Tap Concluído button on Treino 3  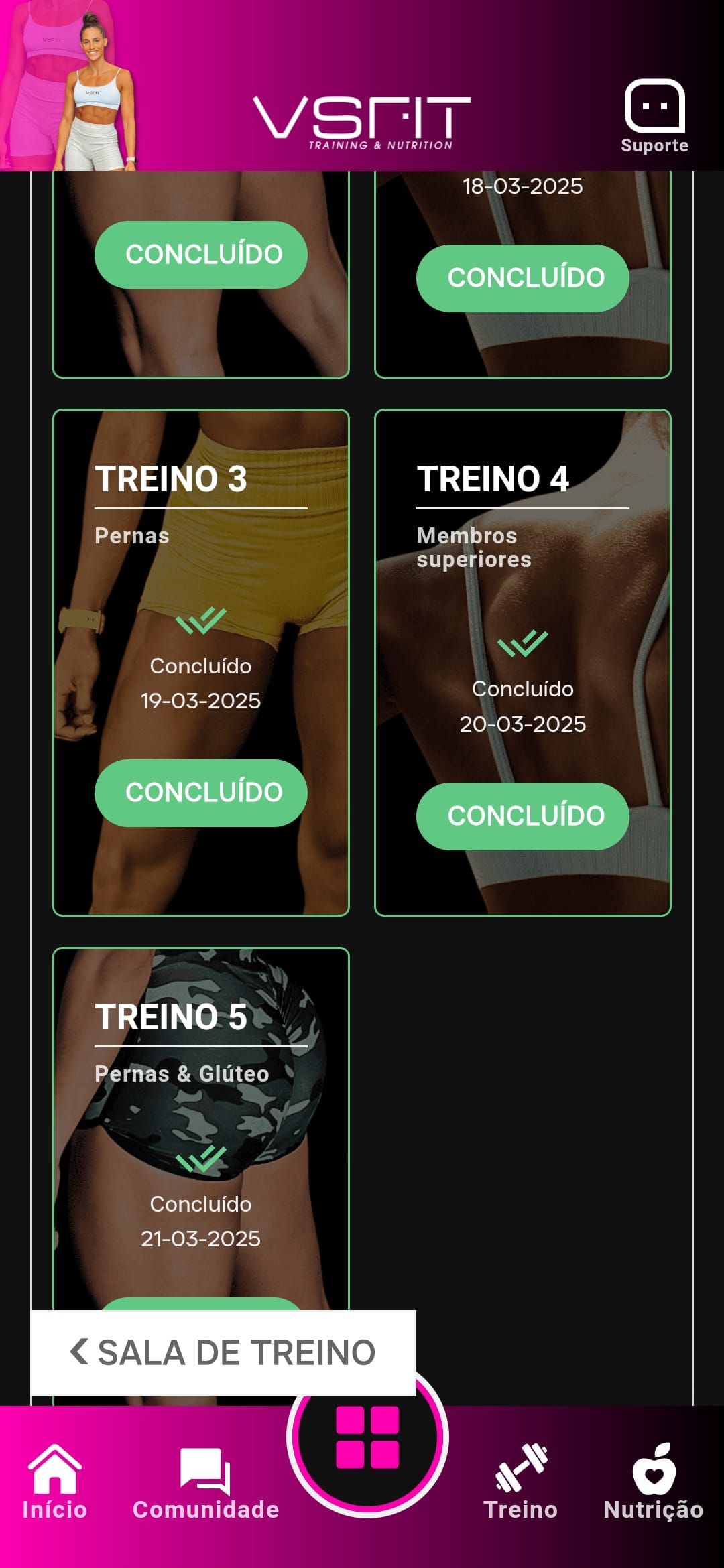(x=201, y=793)
